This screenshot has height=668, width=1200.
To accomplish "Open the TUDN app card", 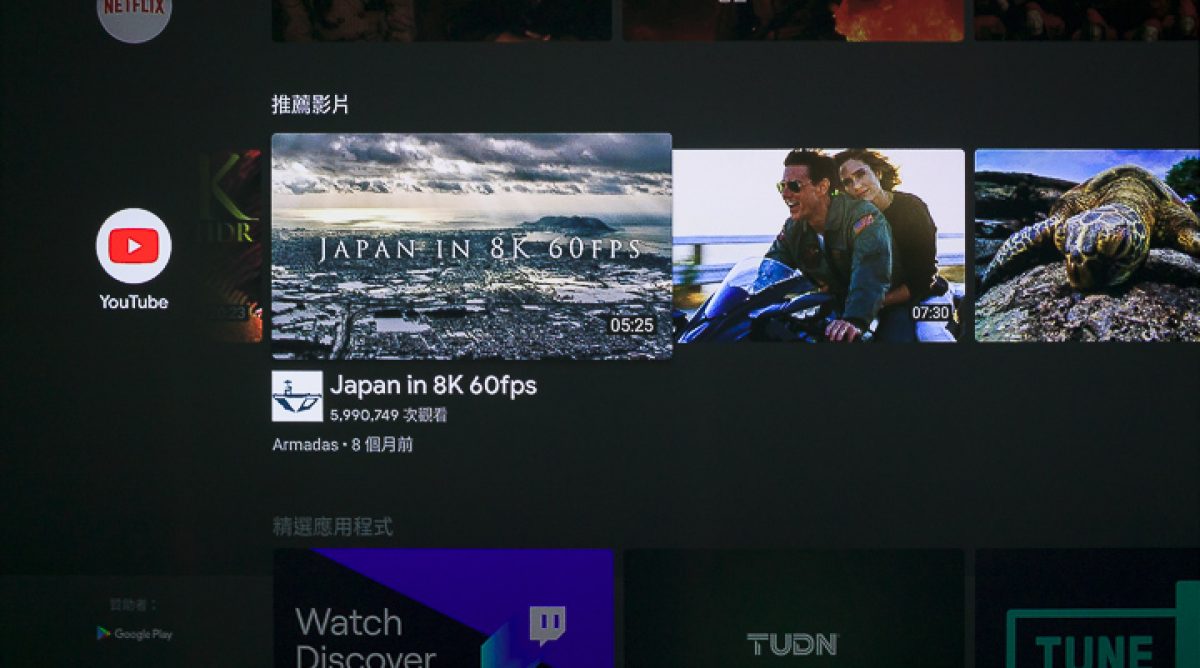I will (793, 608).
